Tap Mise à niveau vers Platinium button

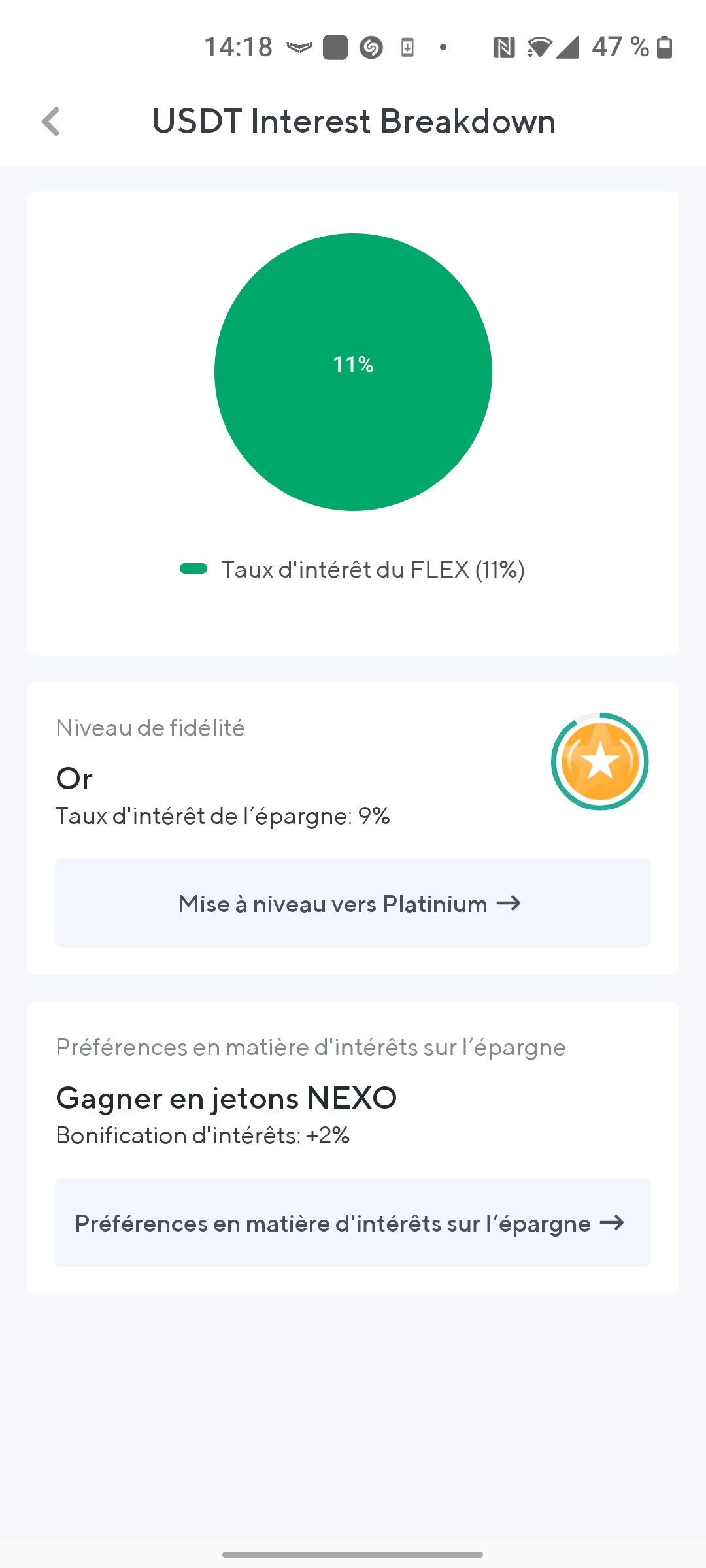tap(353, 903)
